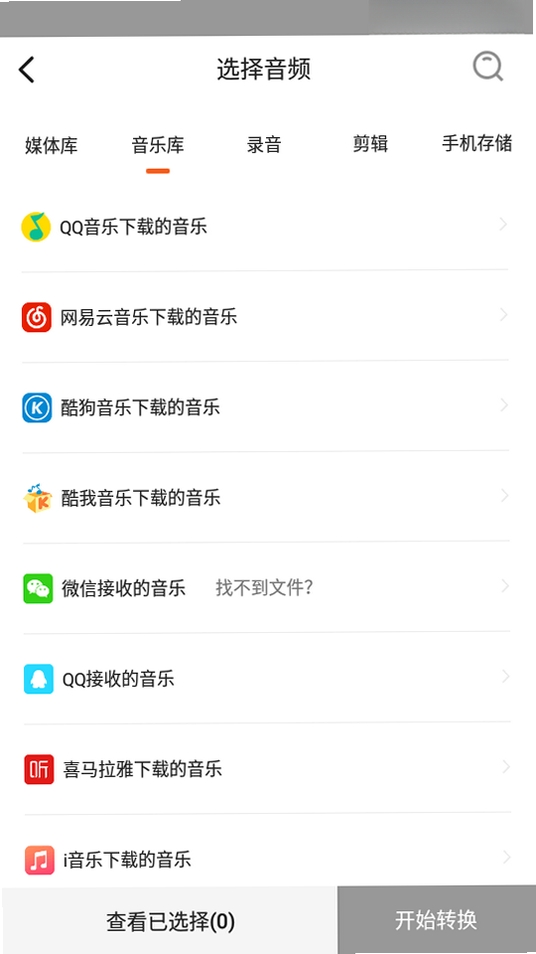
Task: Open 酷我音乐下载的音乐 row
Action: (x=265, y=497)
